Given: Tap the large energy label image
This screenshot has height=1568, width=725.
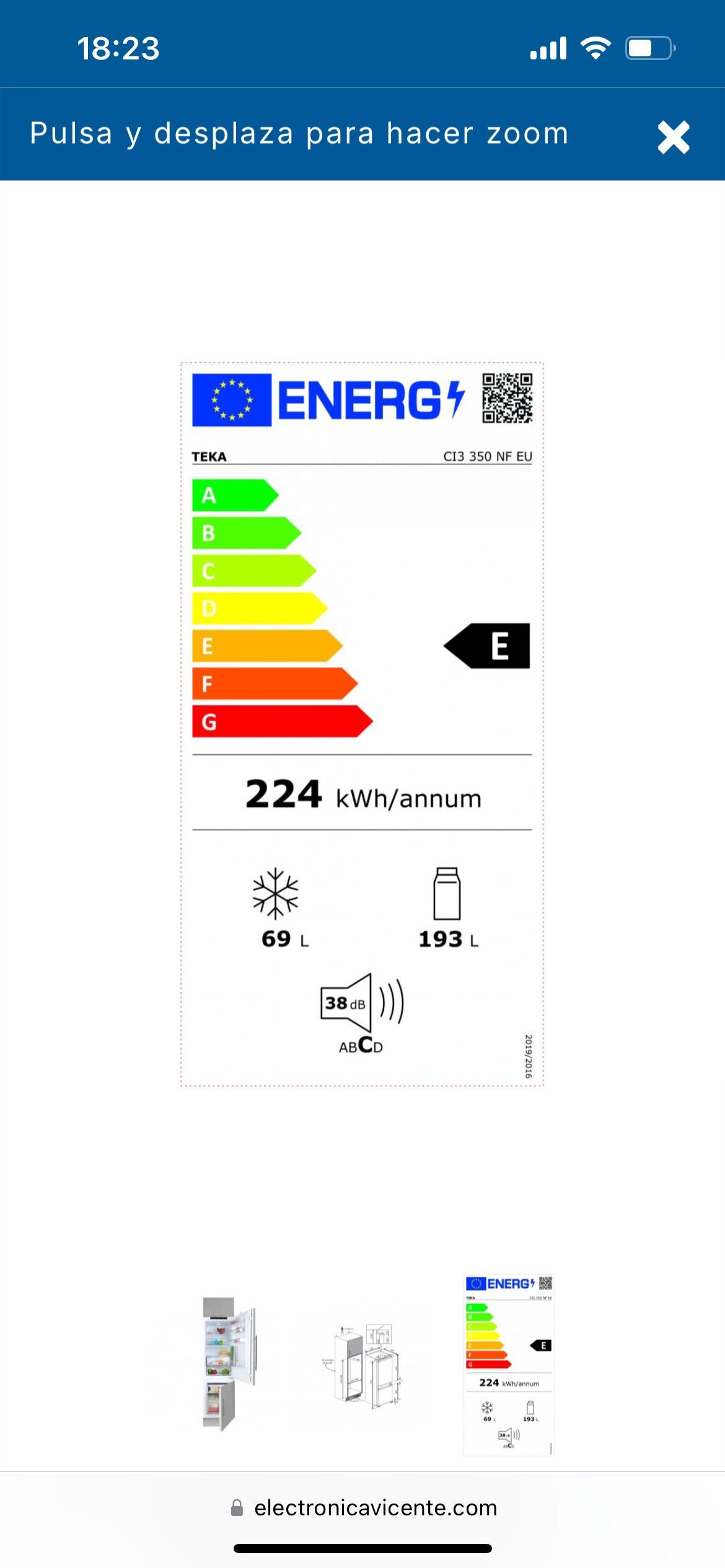Looking at the screenshot, I should click(x=362, y=723).
